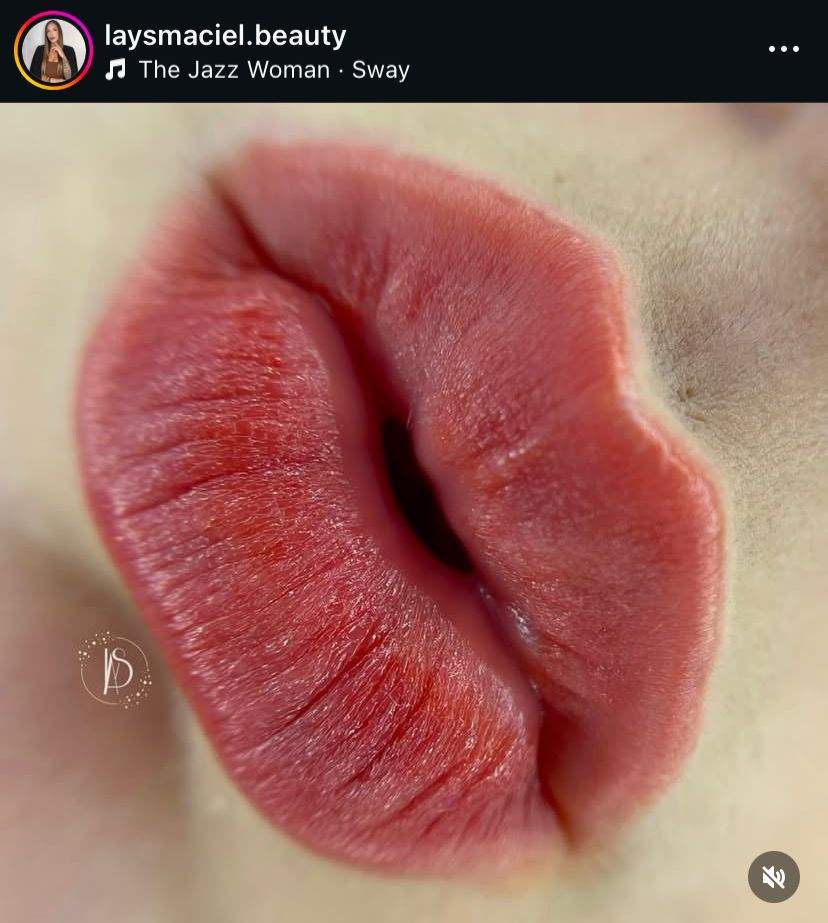
Task: Open laysmaciel.beauty's profile picture story
Action: tap(53, 51)
